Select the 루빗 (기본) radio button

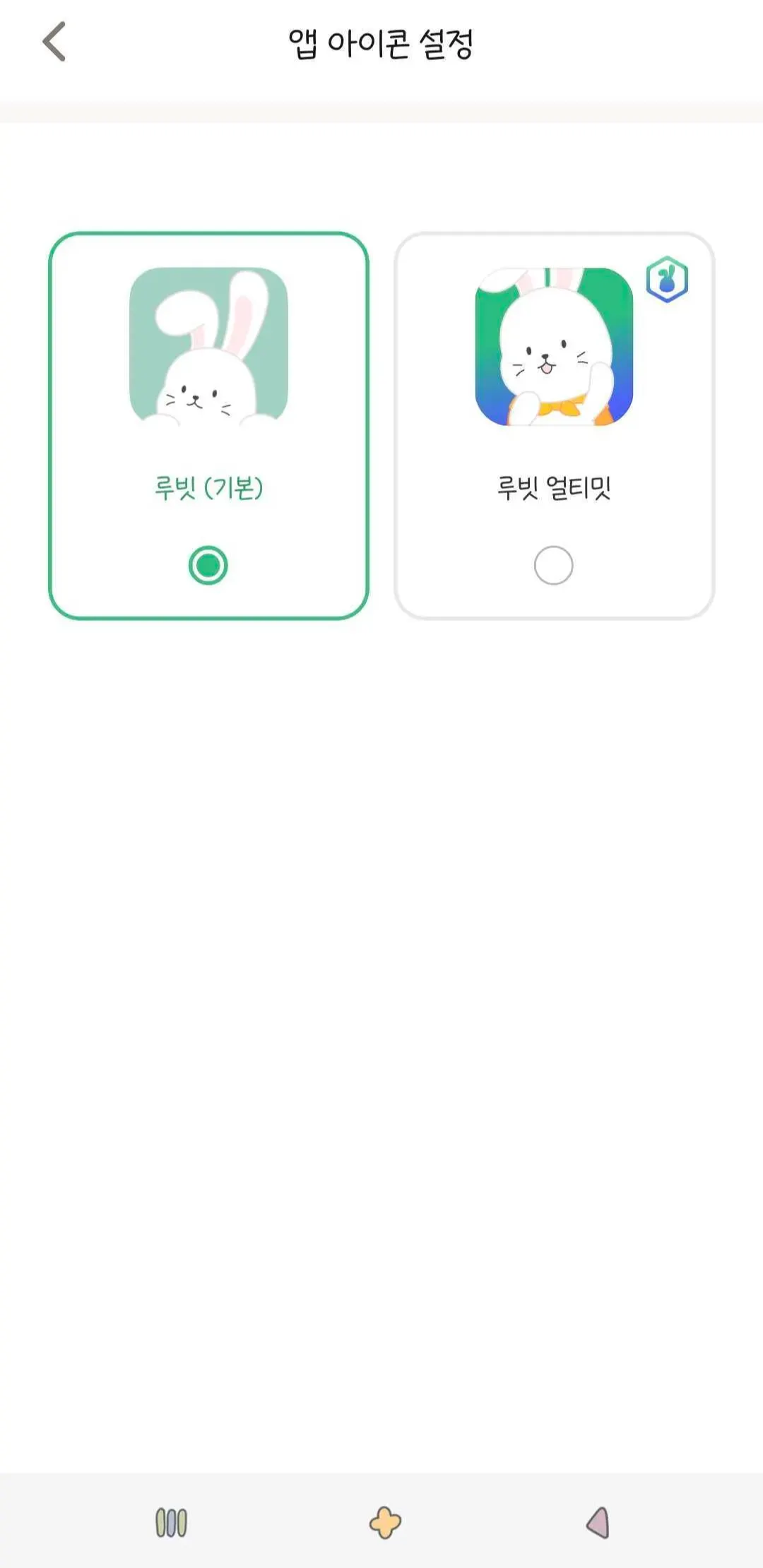pyautogui.click(x=208, y=565)
